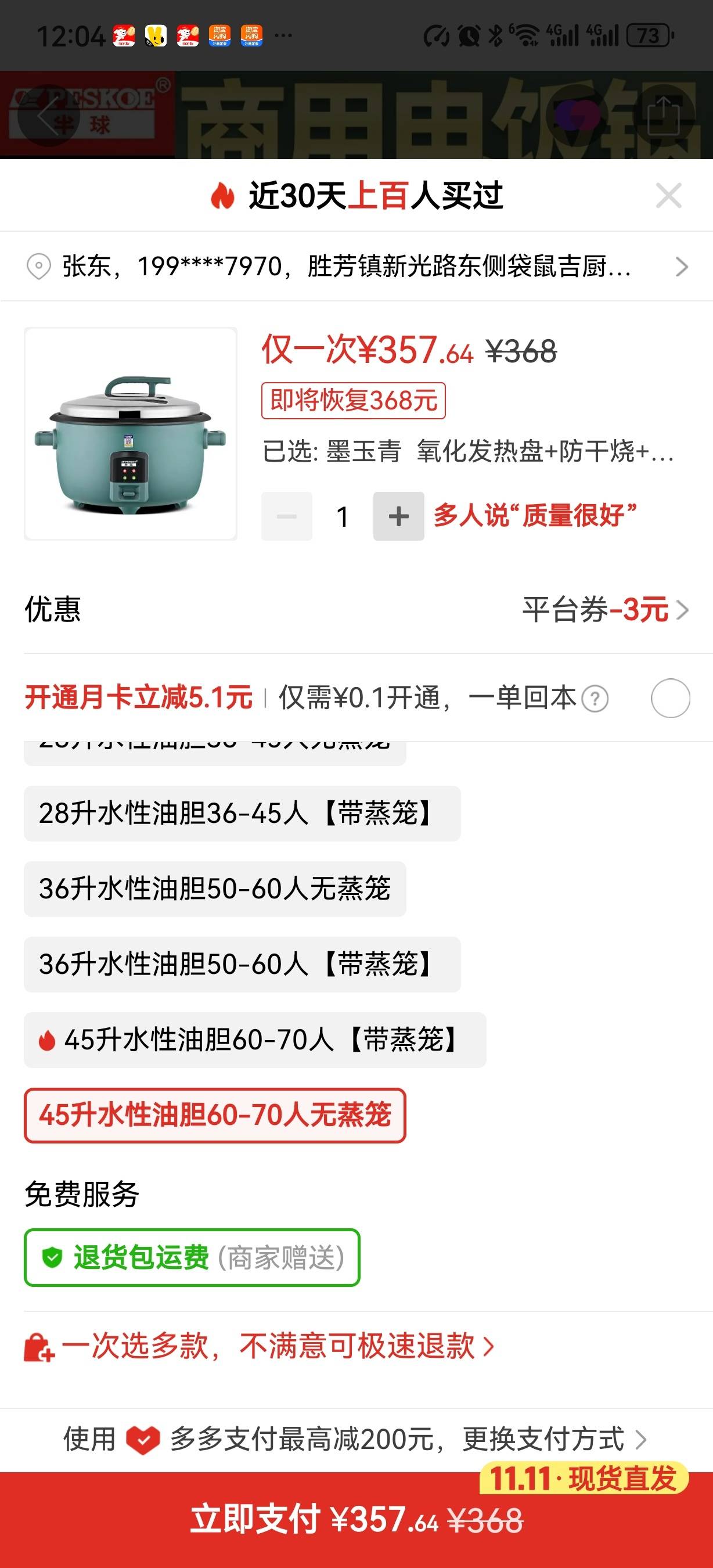
Task: Open the monthly card help question icon
Action: pos(595,699)
